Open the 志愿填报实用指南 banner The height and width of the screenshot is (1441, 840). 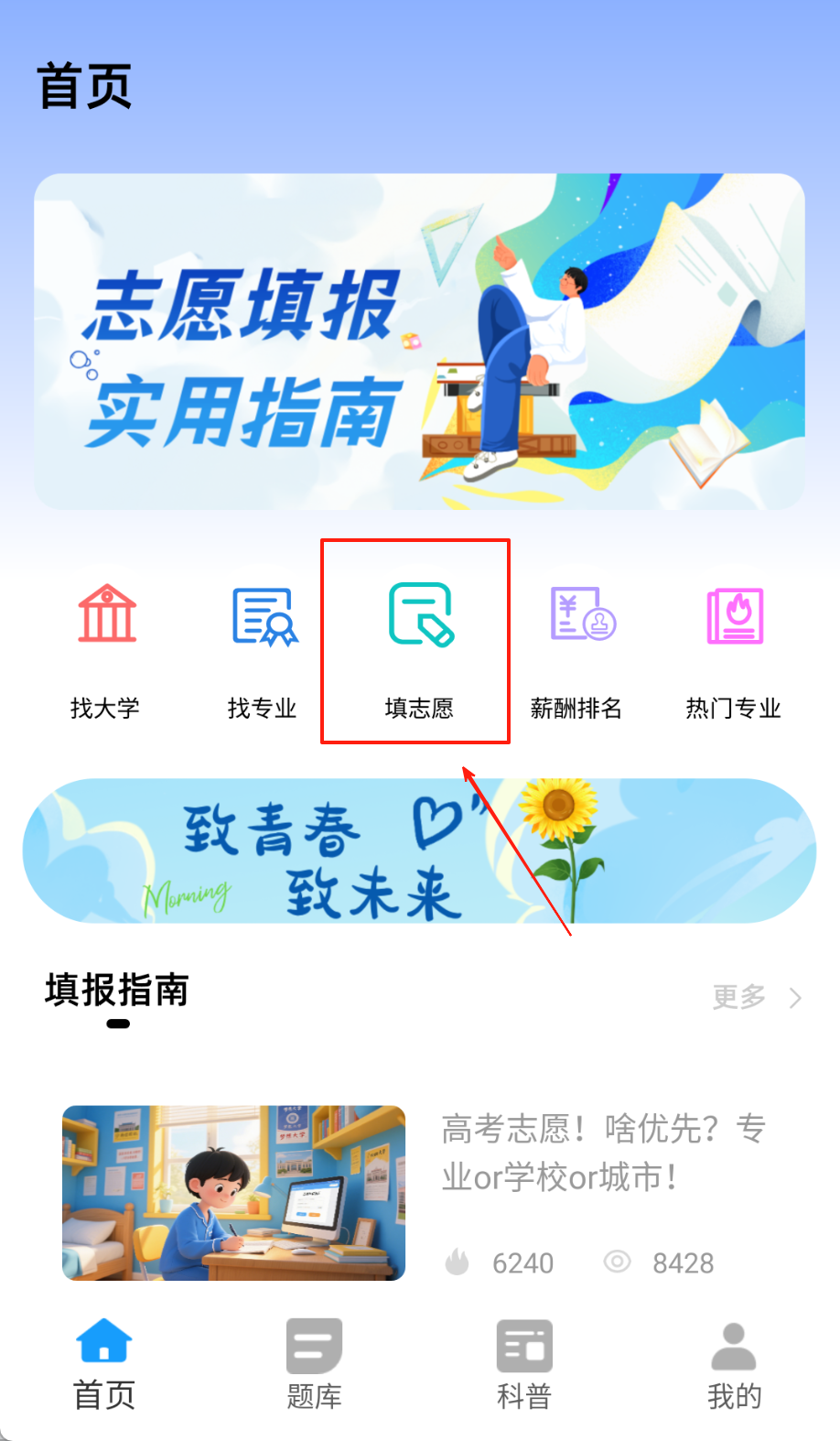click(x=419, y=341)
